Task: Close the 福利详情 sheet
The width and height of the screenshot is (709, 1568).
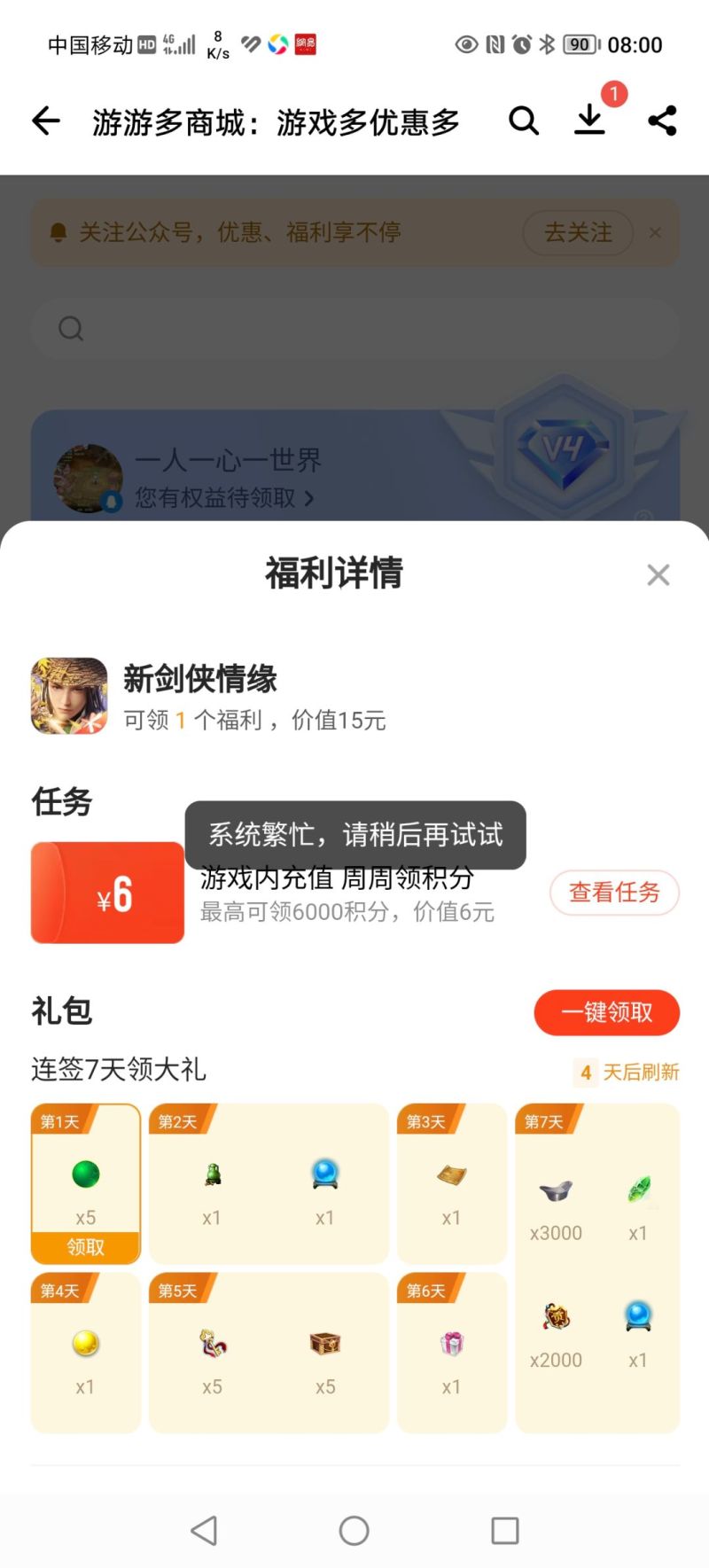Action: point(658,574)
